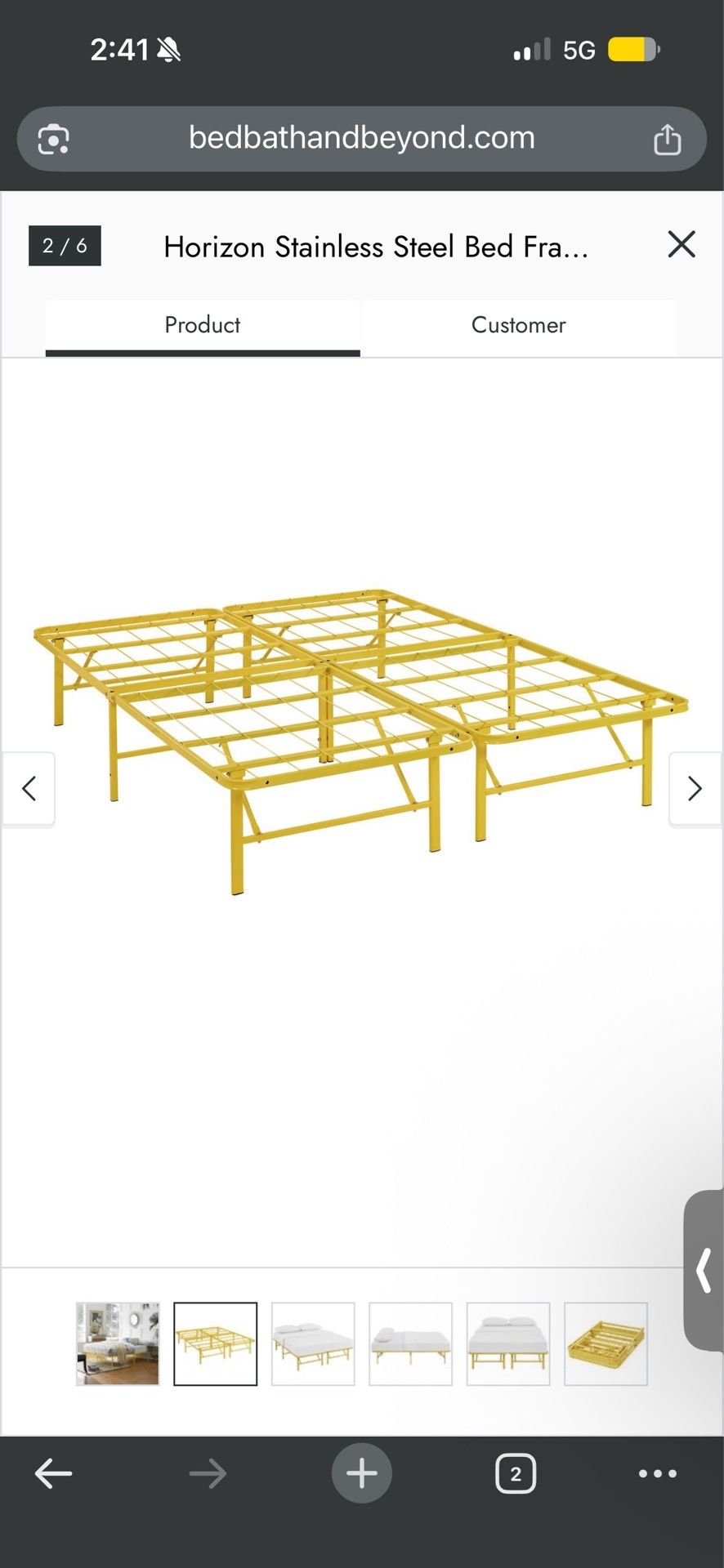Viewport: 724px width, 1568px height.
Task: Open the tab switcher showing 2 tabs
Action: (x=516, y=1474)
